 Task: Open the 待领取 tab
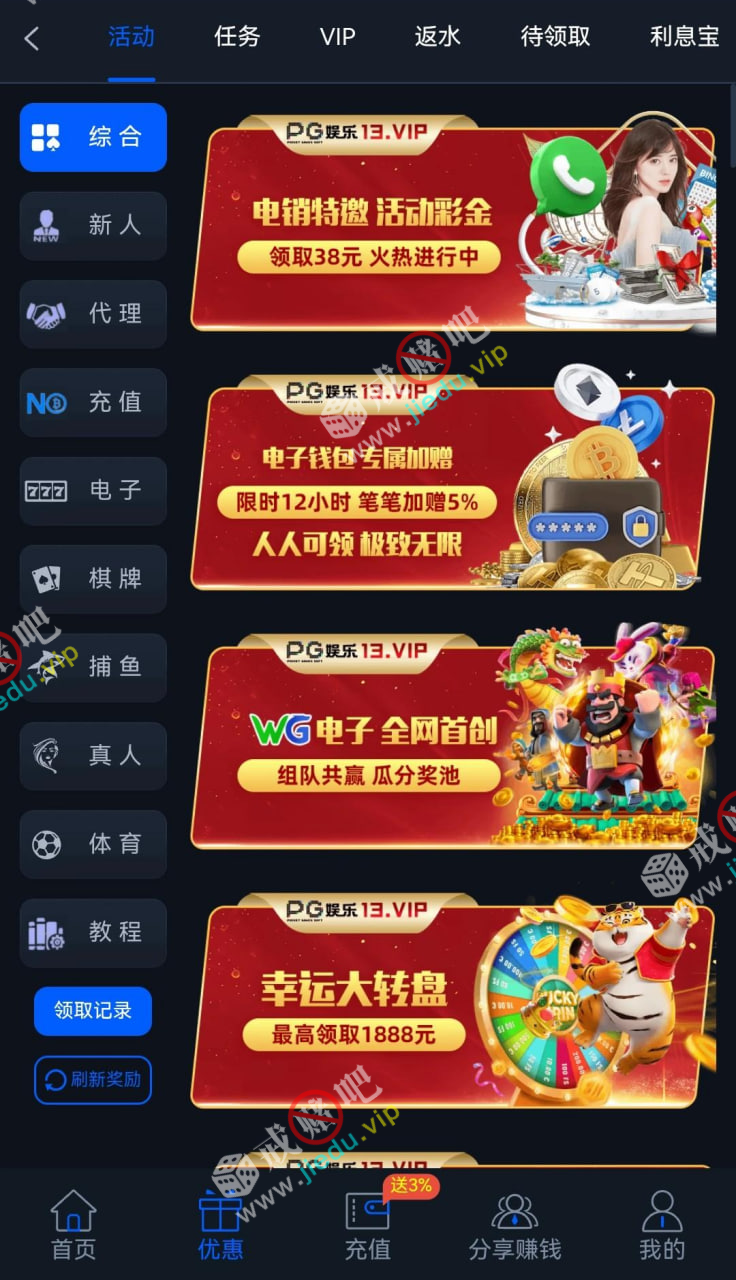pos(555,37)
